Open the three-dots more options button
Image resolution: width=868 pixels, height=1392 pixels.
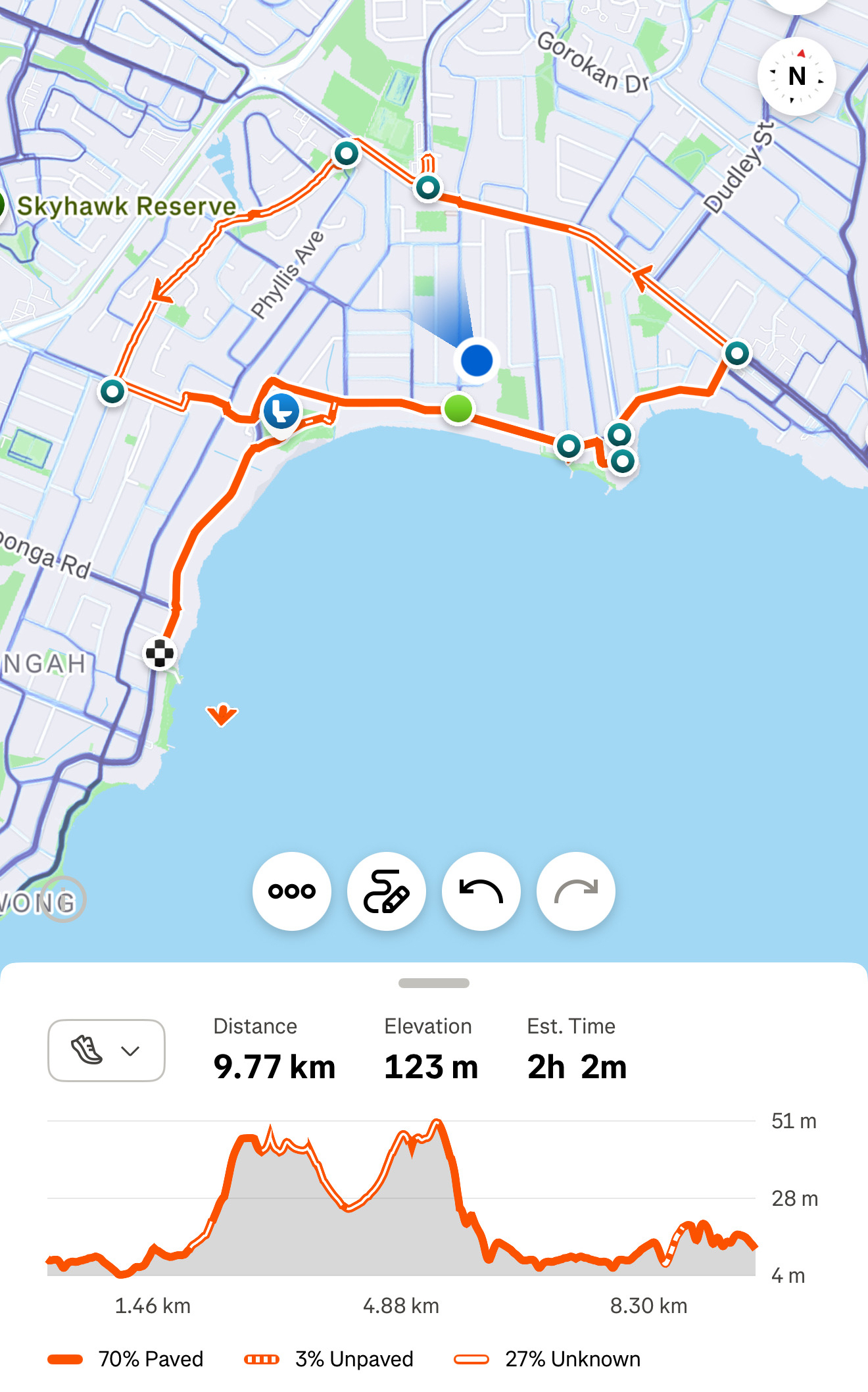(x=292, y=891)
